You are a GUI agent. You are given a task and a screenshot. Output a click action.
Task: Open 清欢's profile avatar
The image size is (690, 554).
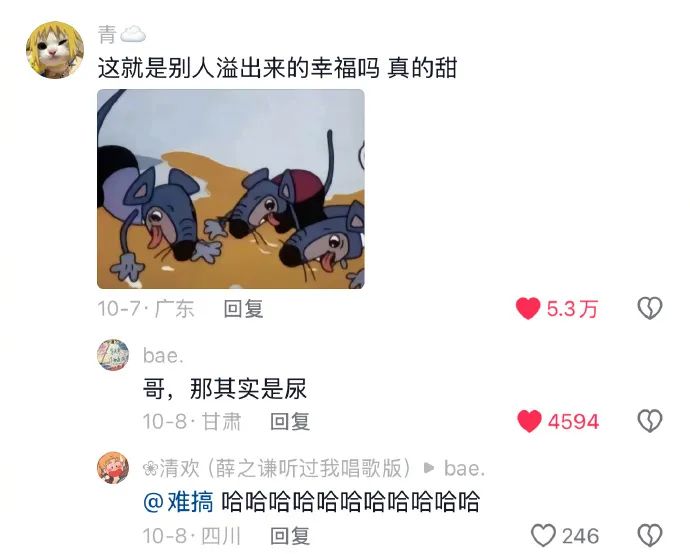point(113,468)
